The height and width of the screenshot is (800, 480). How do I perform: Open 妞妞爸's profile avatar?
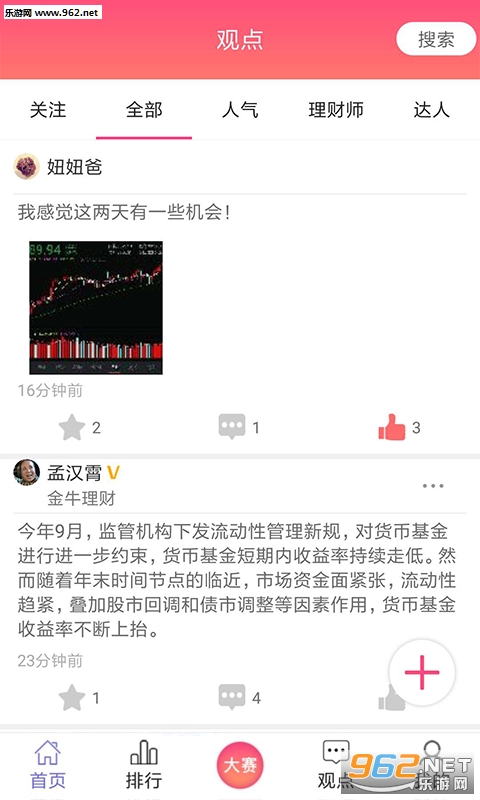(x=27, y=166)
